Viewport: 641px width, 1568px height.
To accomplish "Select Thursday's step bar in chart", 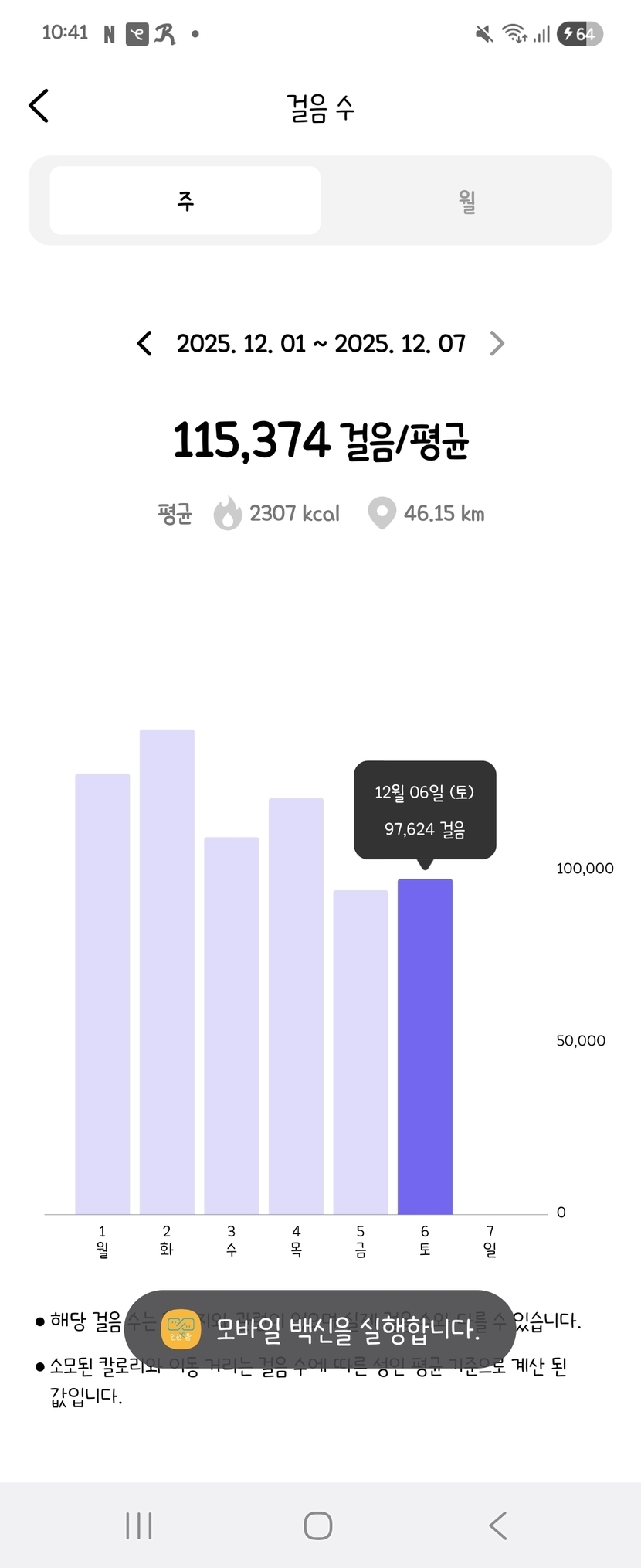I will click(x=296, y=1005).
